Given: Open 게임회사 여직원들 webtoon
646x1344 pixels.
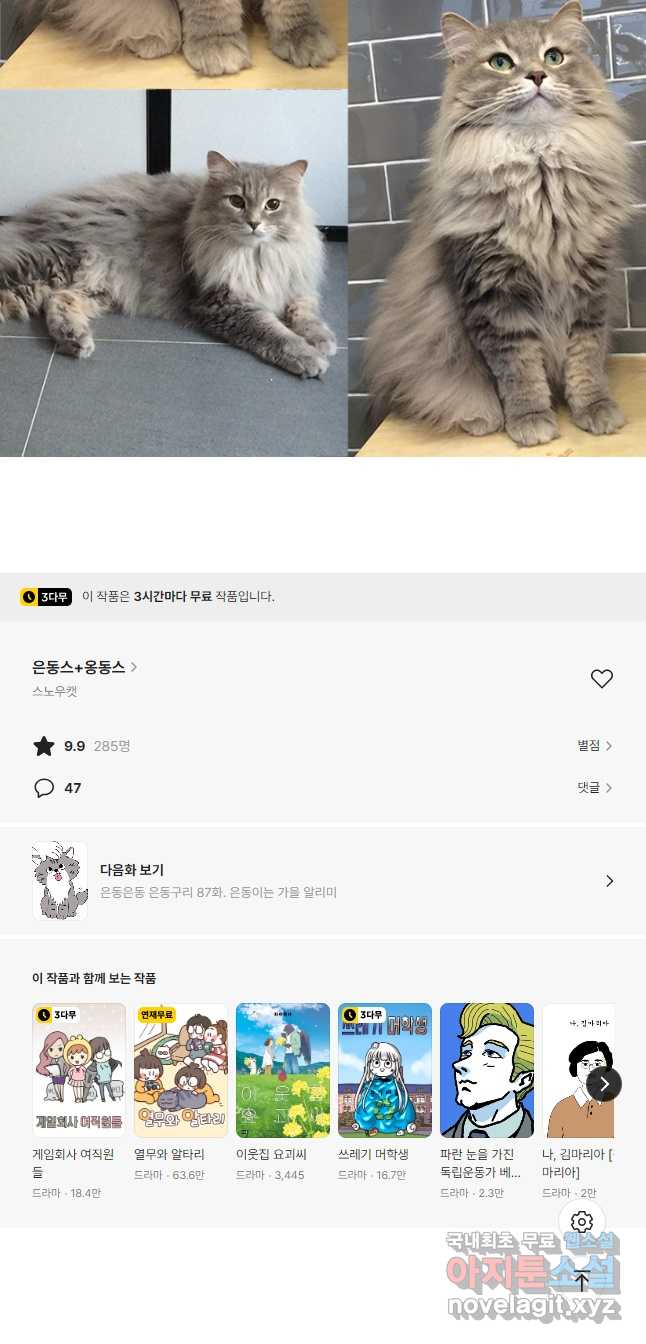Looking at the screenshot, I should pos(79,1070).
